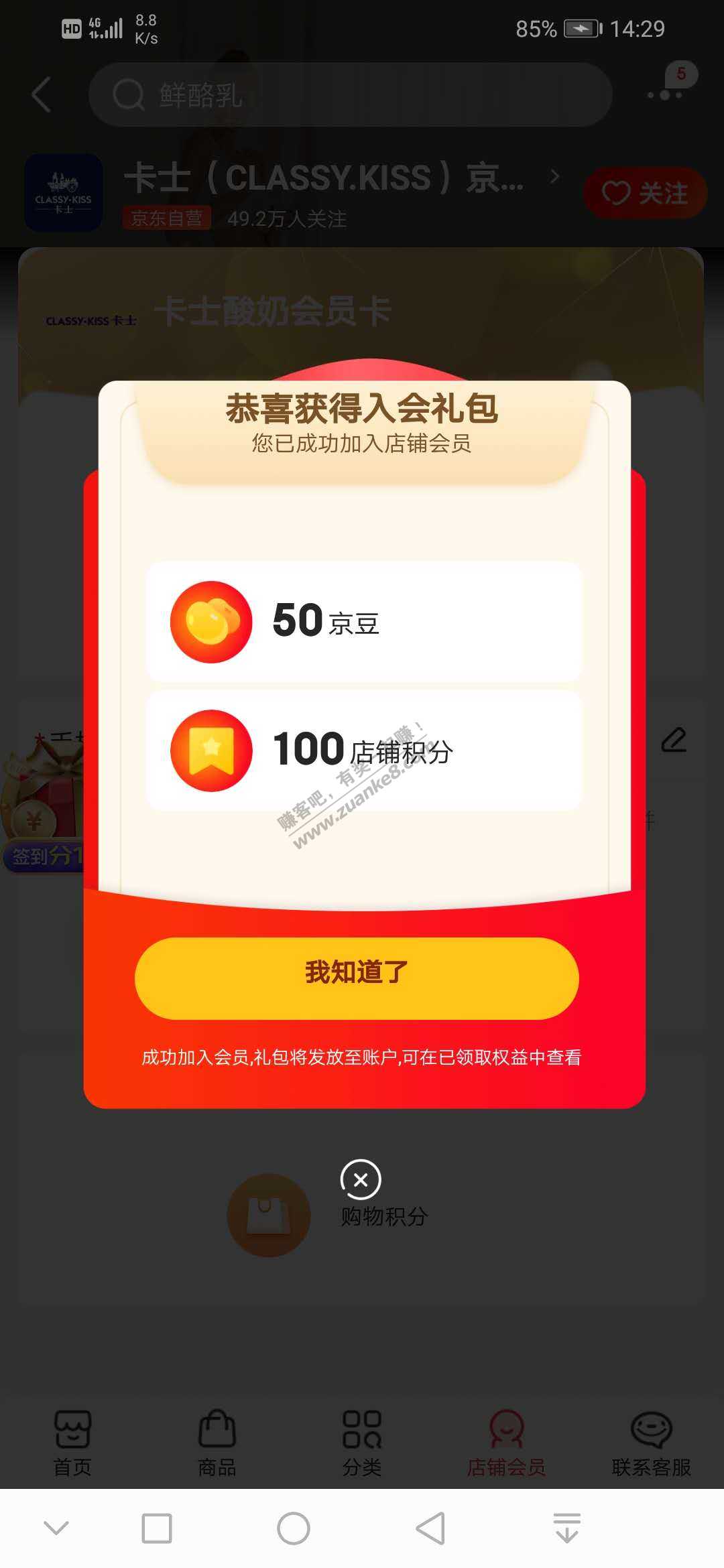Open the three-dot more menu
Screen dimensions: 724x1568
tap(665, 94)
